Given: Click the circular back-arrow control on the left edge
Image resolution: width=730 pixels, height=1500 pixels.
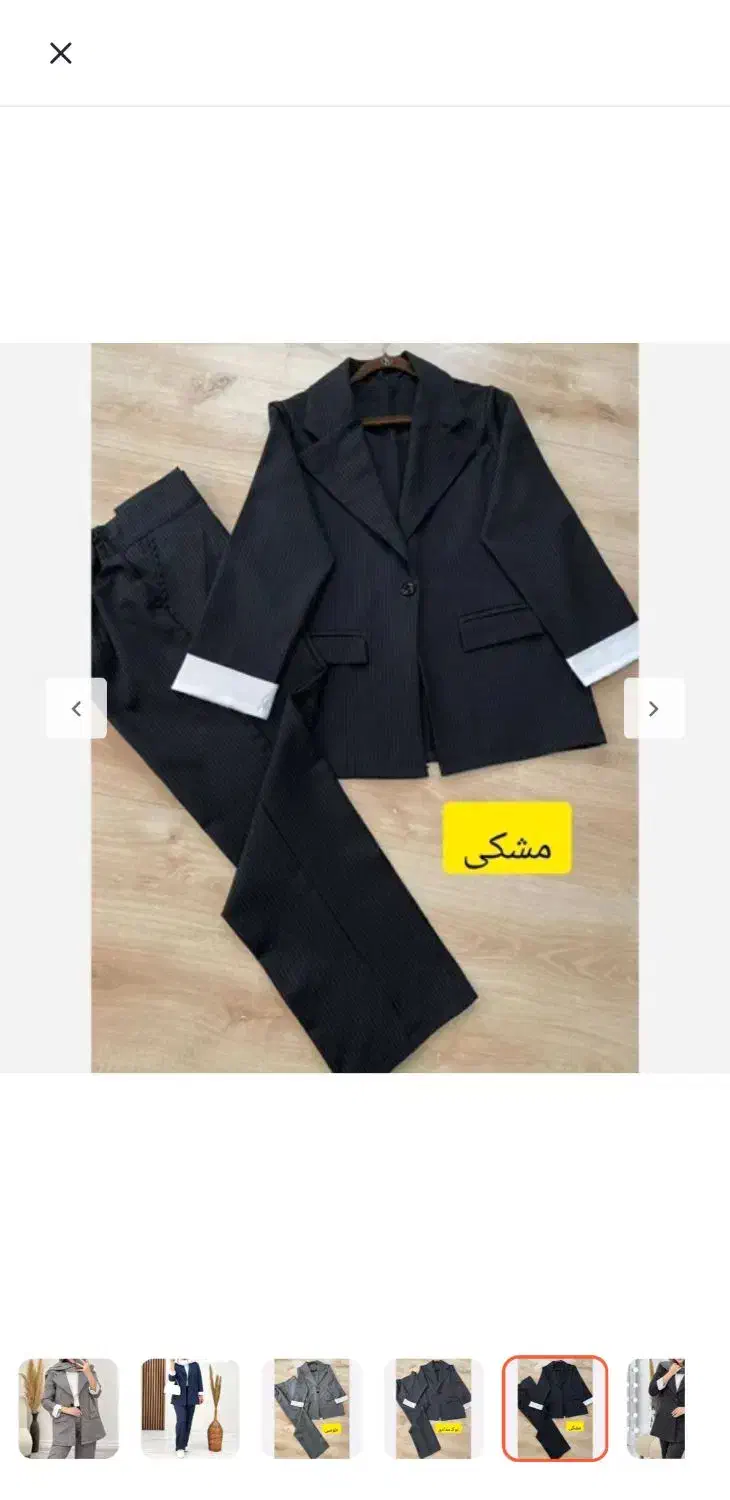Looking at the screenshot, I should point(77,708).
